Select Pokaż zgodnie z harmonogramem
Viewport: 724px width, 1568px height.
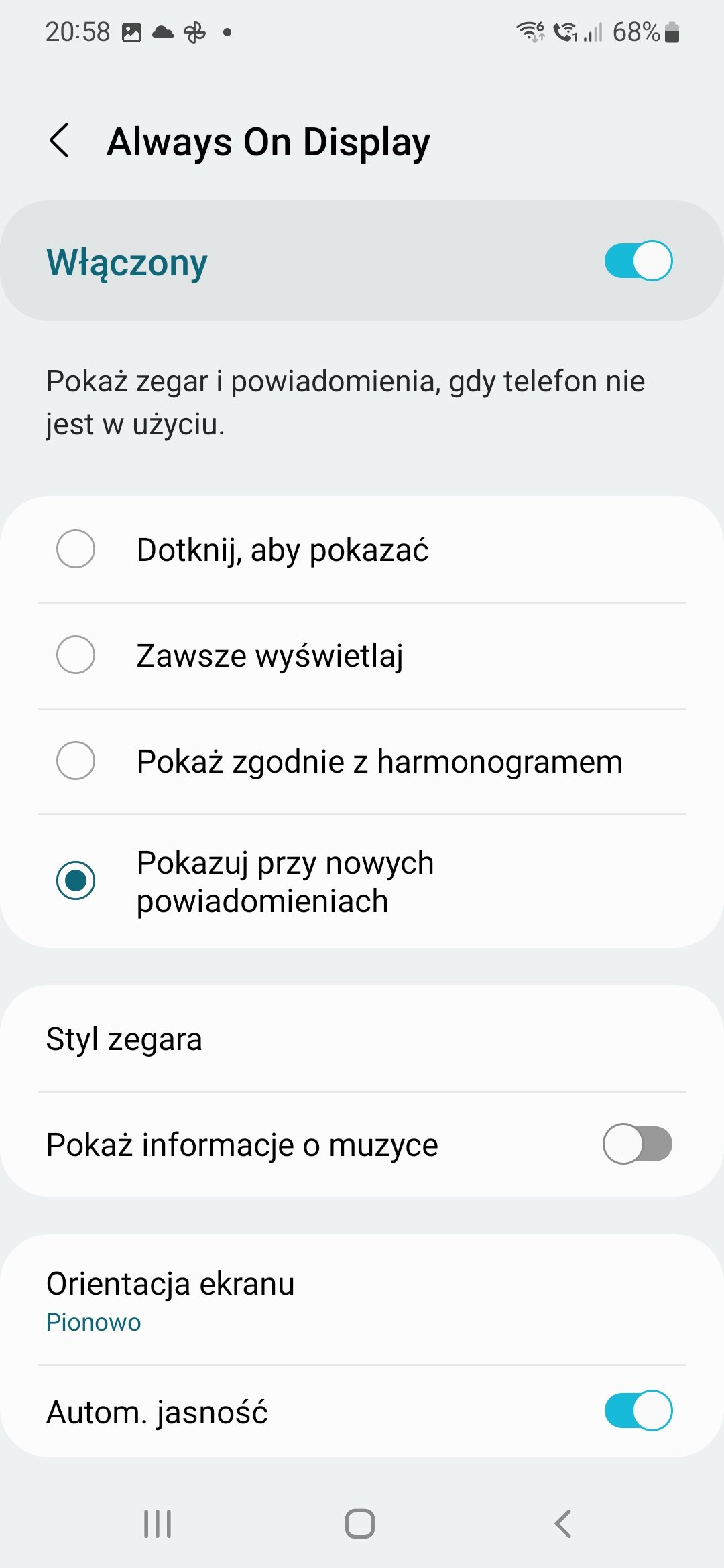tap(76, 761)
